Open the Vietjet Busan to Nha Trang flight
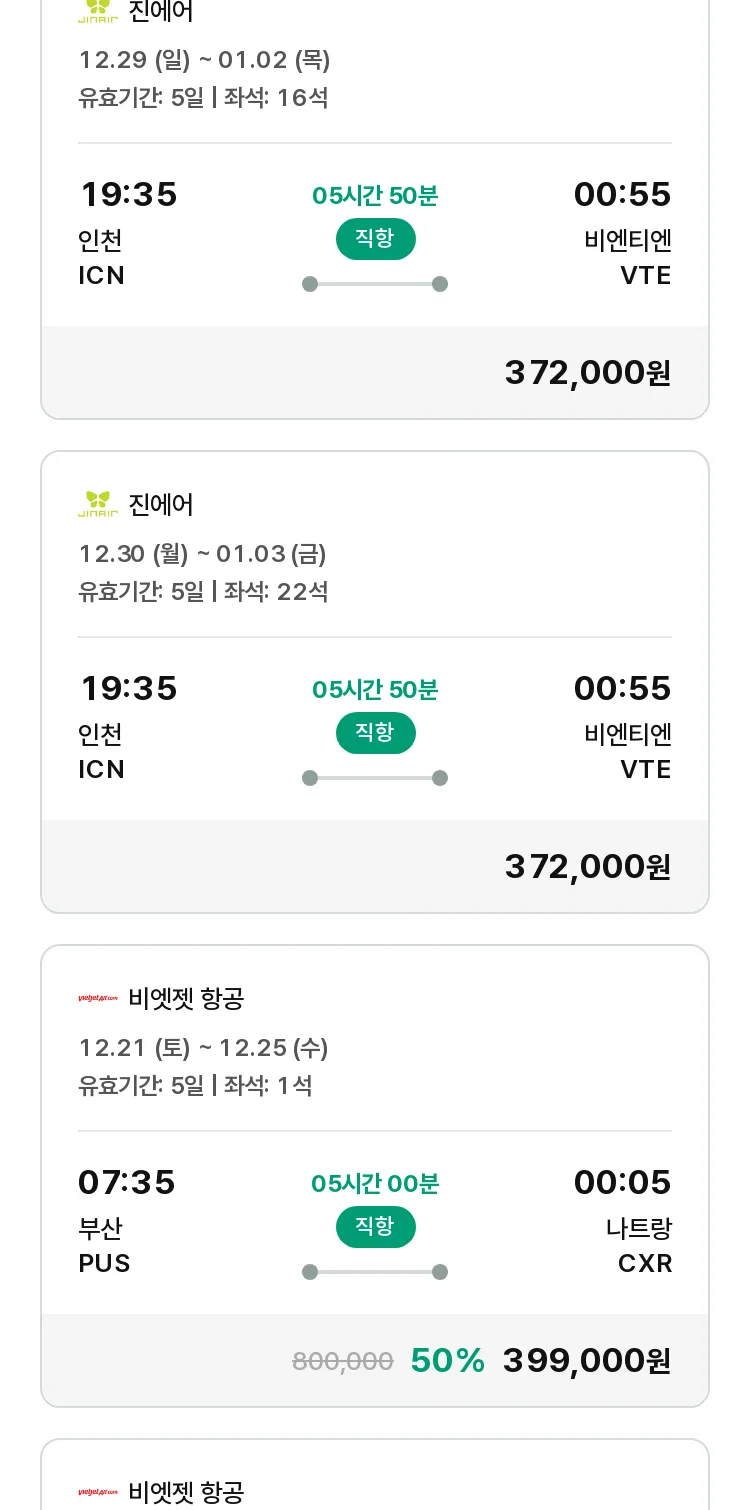 375,1176
